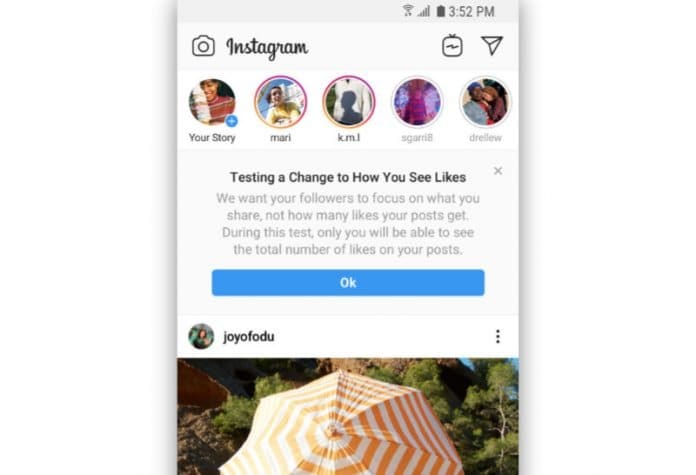View mari's story
Image resolution: width=696 pixels, height=475 pixels.
point(280,102)
